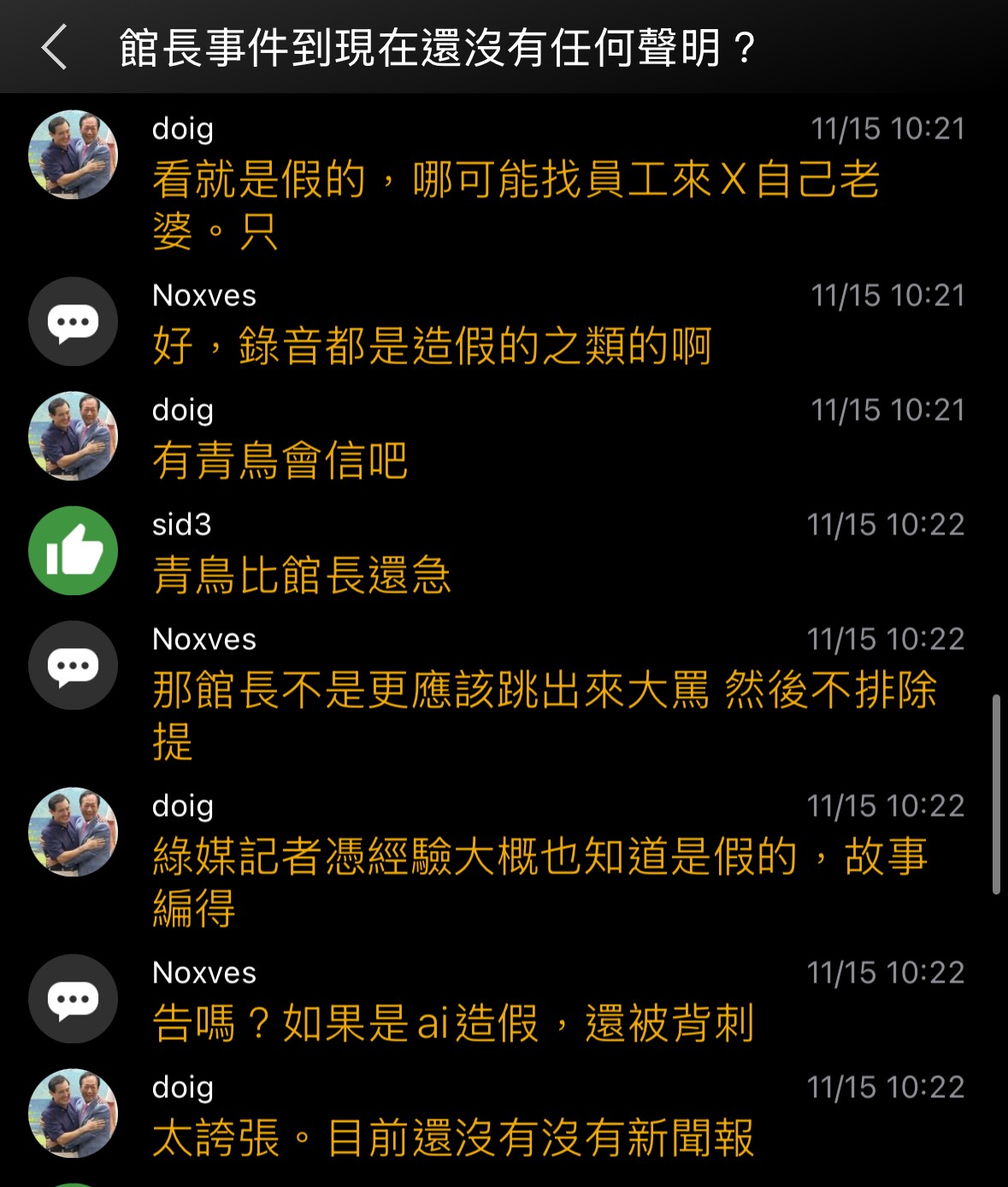Open sid3's comment 青鳥比館長還急
The image size is (1008, 1187).
[x=302, y=575]
